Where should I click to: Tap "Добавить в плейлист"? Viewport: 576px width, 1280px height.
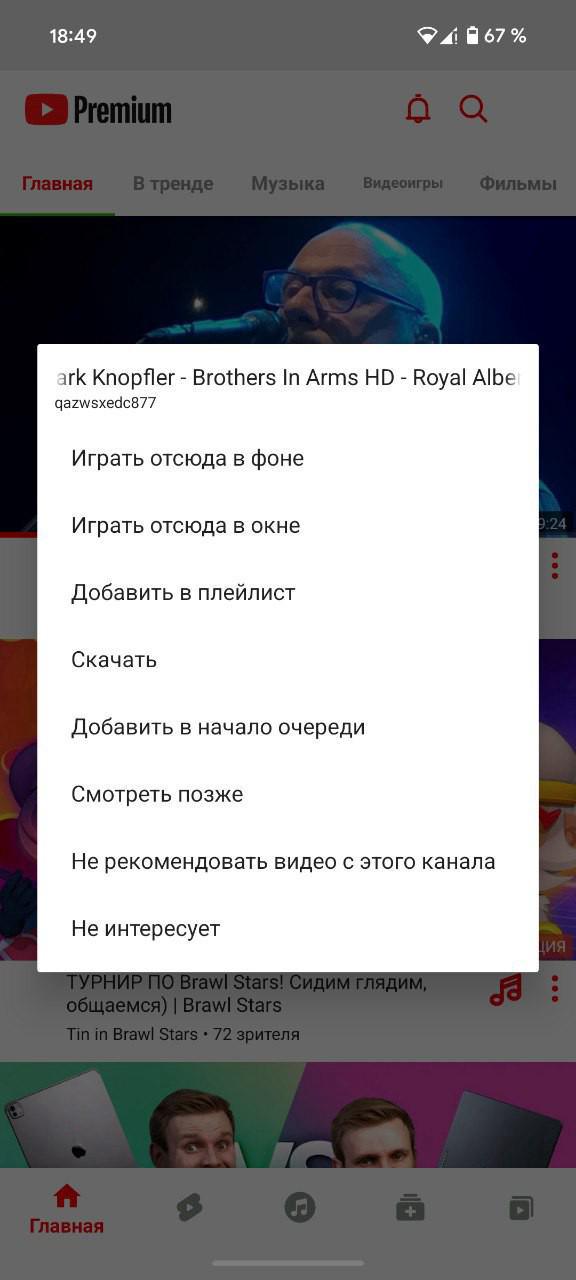pos(288,593)
